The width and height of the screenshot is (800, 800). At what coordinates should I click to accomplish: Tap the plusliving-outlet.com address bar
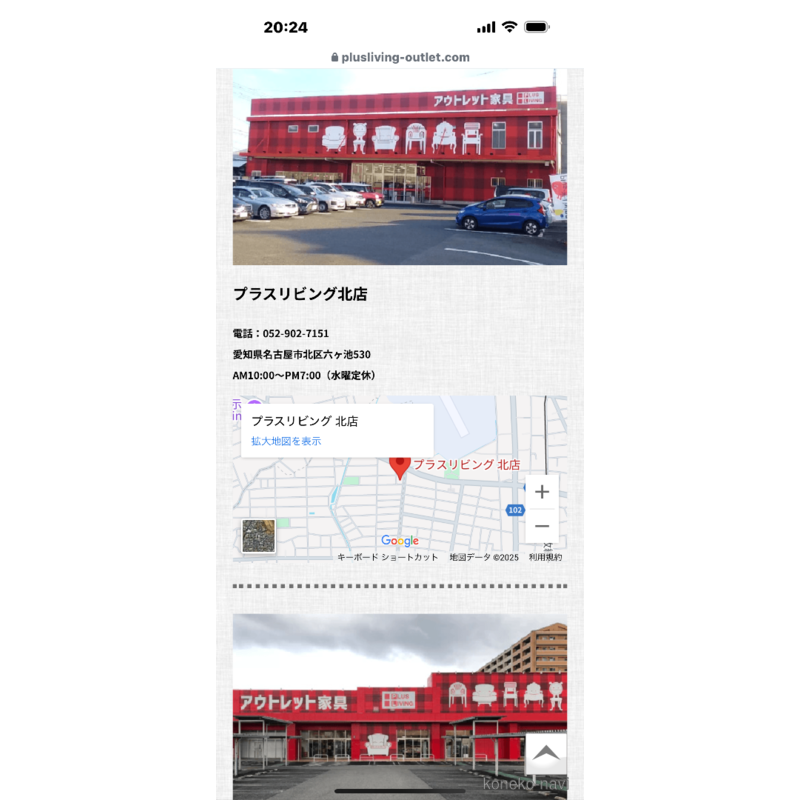(400, 57)
